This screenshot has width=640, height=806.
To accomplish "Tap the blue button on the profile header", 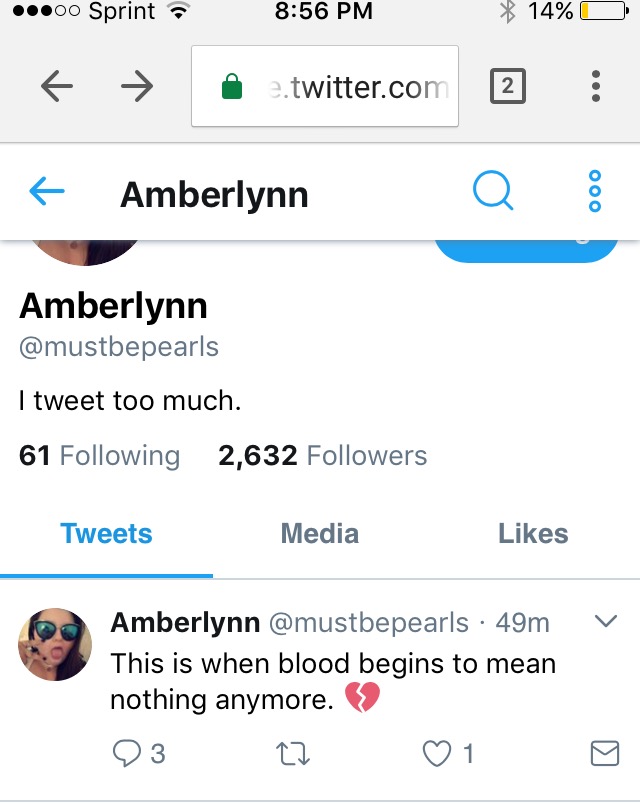I will pyautogui.click(x=526, y=251).
